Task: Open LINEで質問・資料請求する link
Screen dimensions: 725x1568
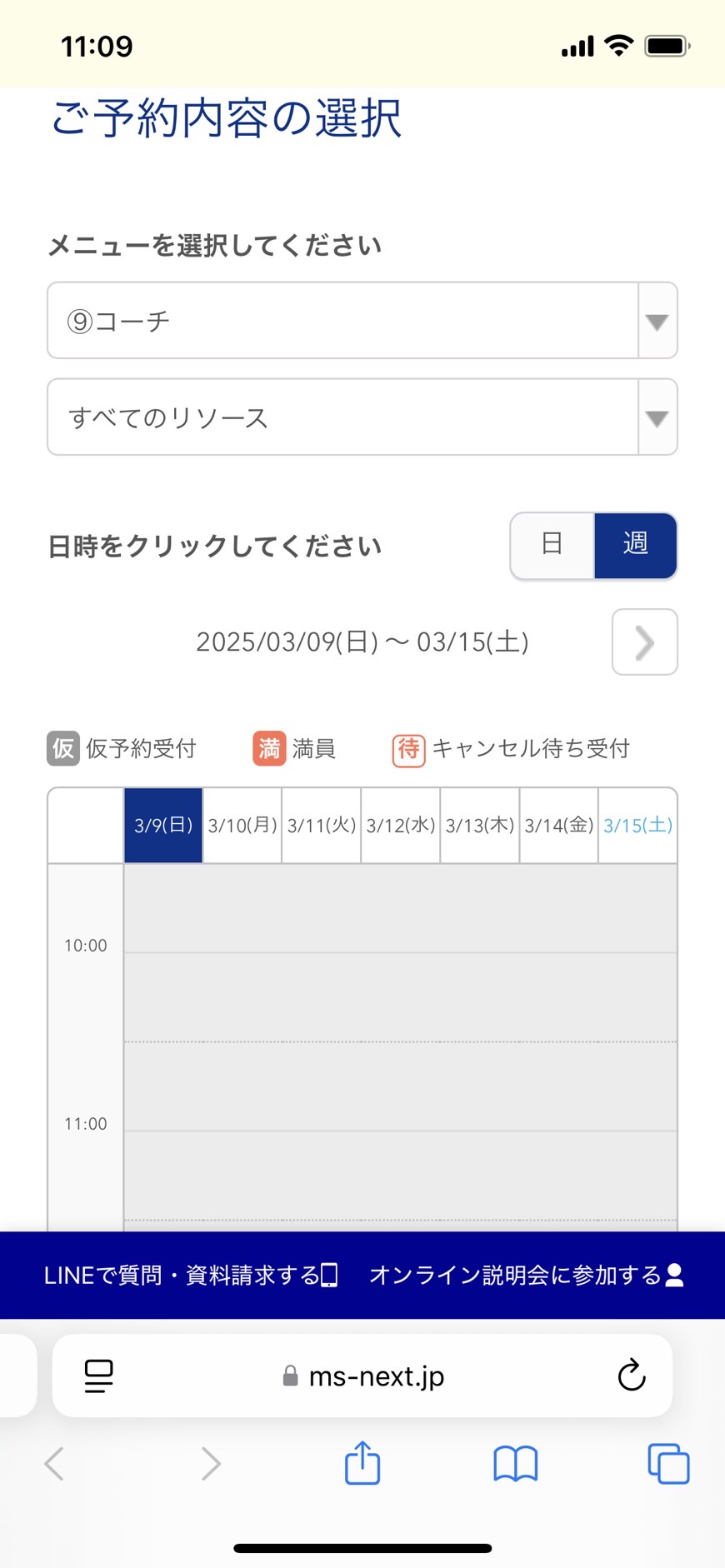Action: [x=191, y=1275]
